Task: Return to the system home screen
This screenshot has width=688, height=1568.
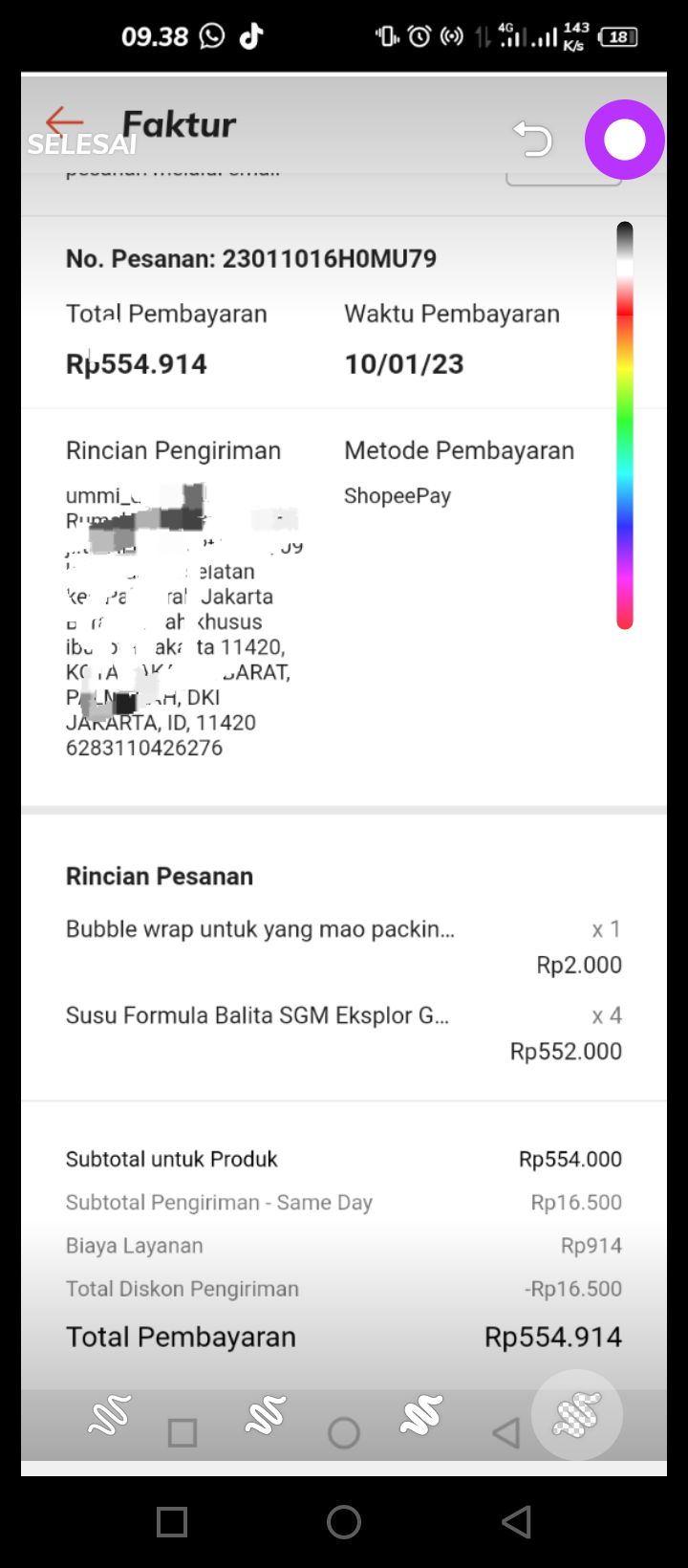Action: tap(344, 1521)
